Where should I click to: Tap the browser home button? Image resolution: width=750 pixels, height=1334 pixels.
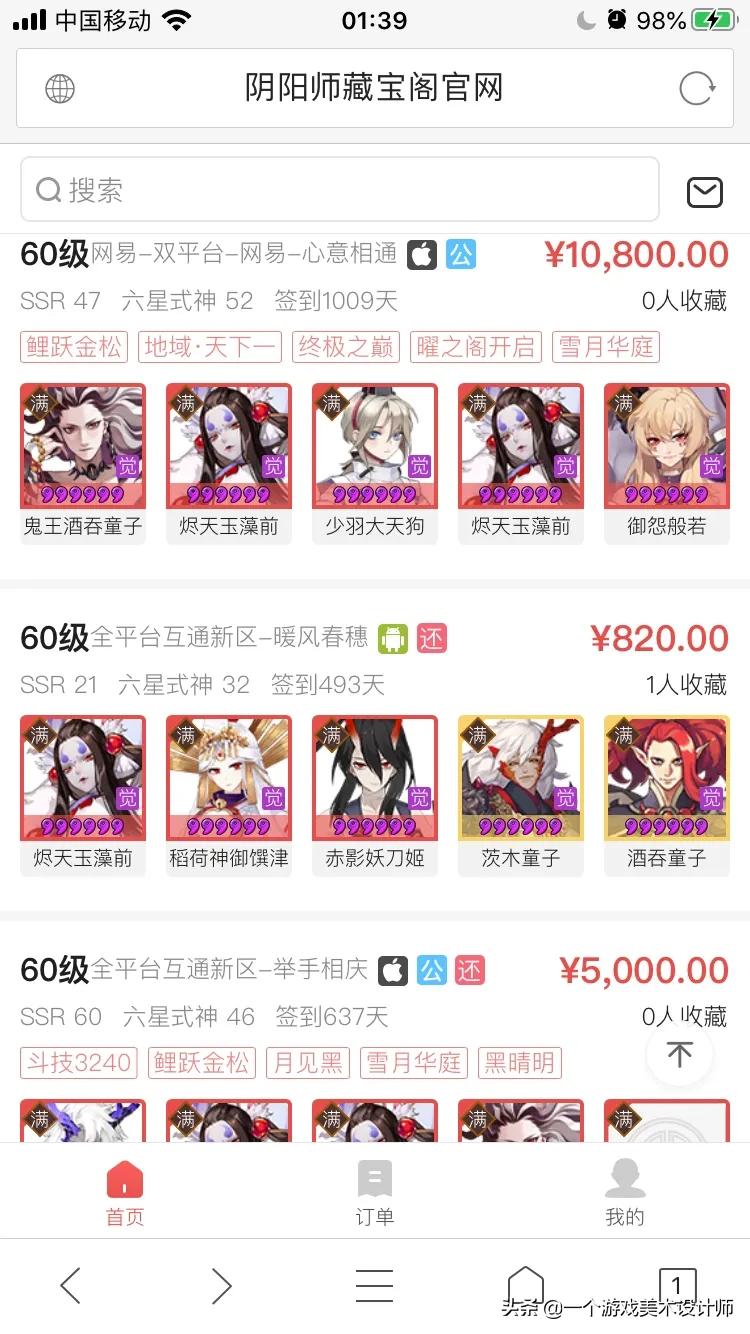point(526,1285)
